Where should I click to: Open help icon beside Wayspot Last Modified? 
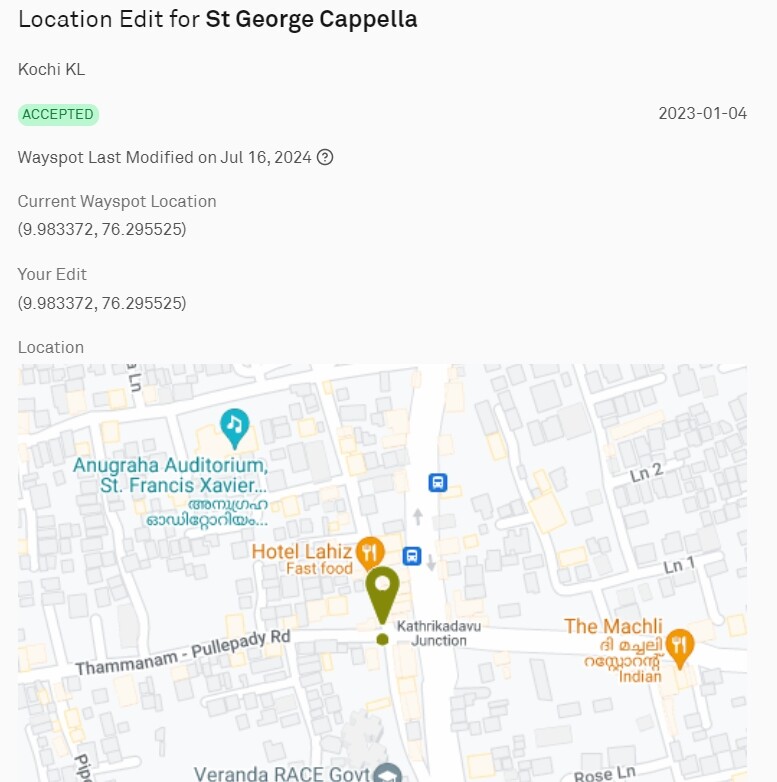point(324,157)
